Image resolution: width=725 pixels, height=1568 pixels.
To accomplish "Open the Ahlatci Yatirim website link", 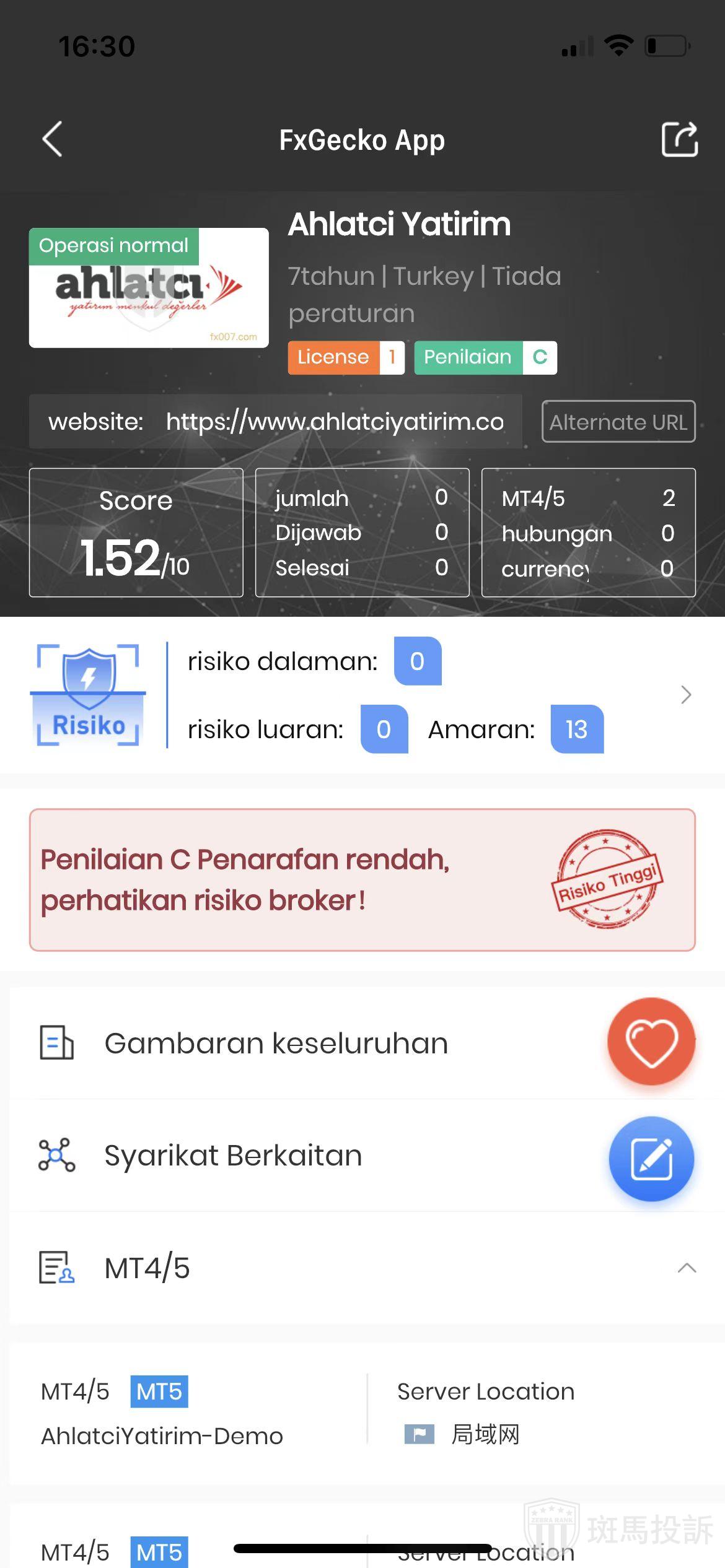I will pos(335,422).
